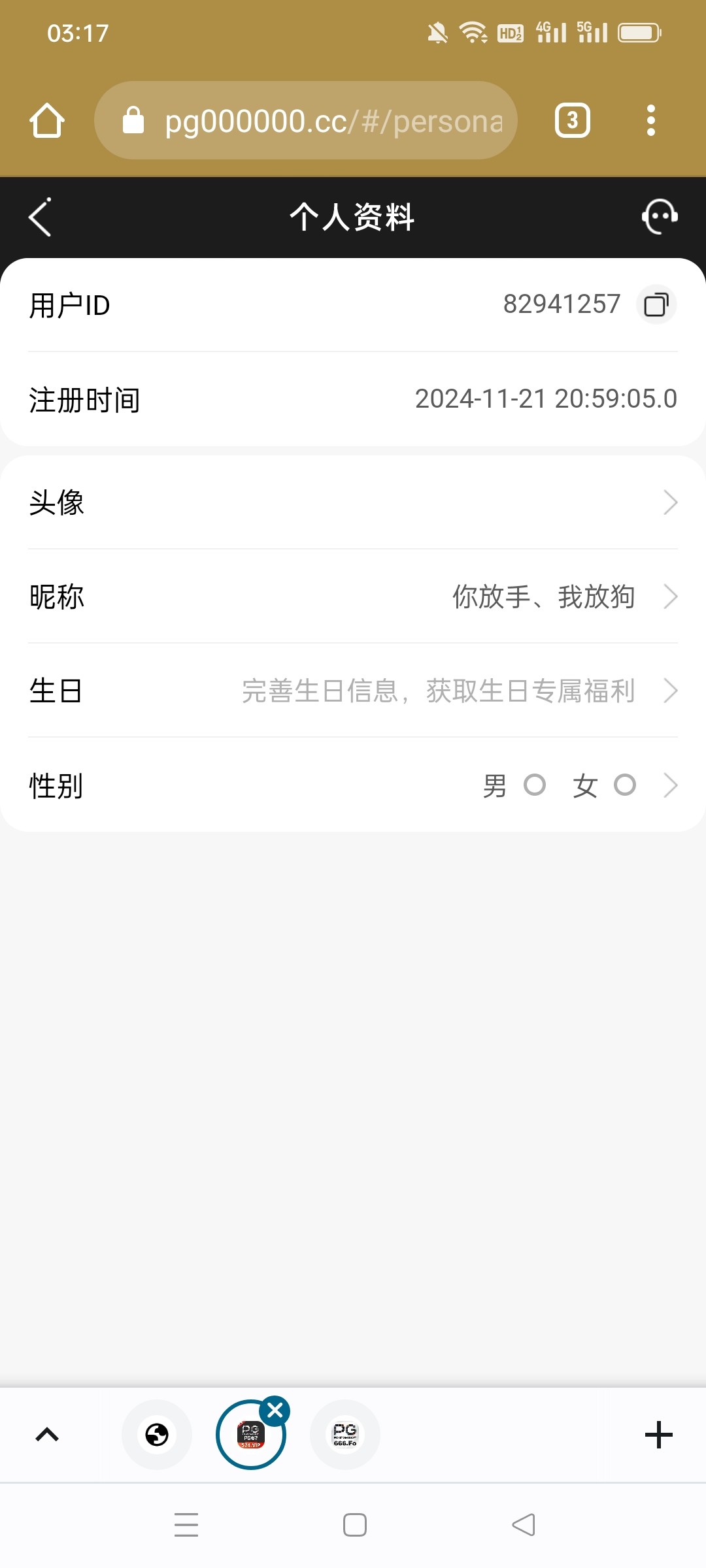
Task: Edit the 昵称 nickname row
Action: point(353,596)
